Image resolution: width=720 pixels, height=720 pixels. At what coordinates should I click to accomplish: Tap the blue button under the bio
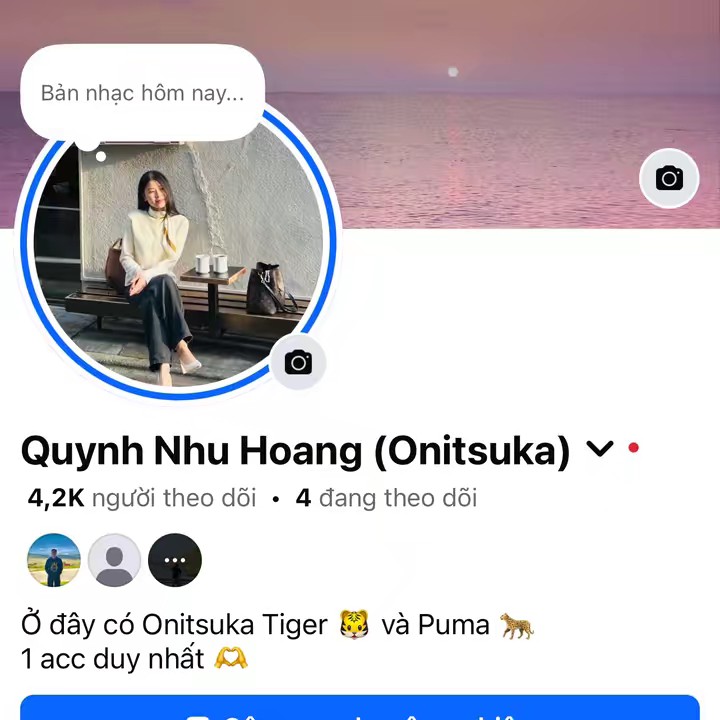pos(360,708)
